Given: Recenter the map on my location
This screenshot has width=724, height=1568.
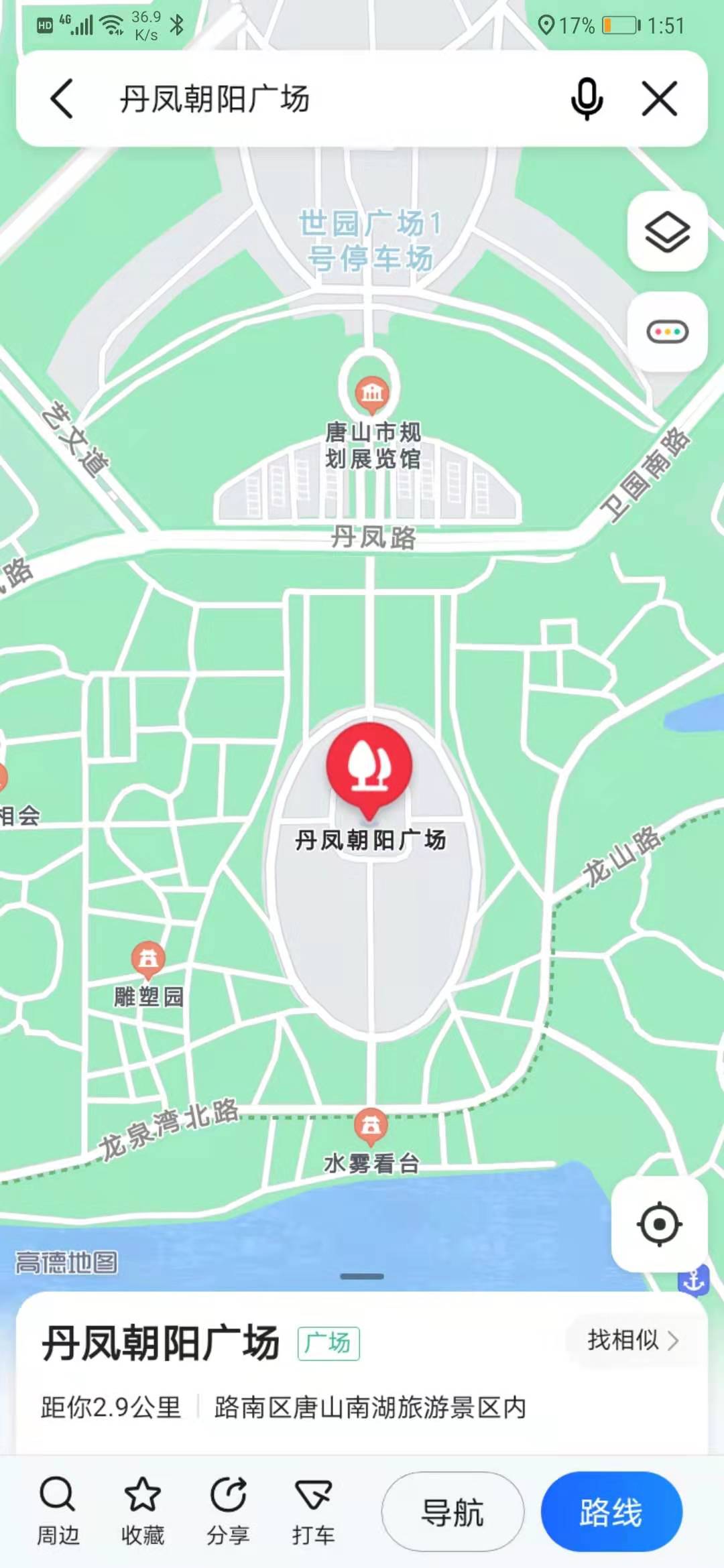Looking at the screenshot, I should click(x=660, y=1224).
